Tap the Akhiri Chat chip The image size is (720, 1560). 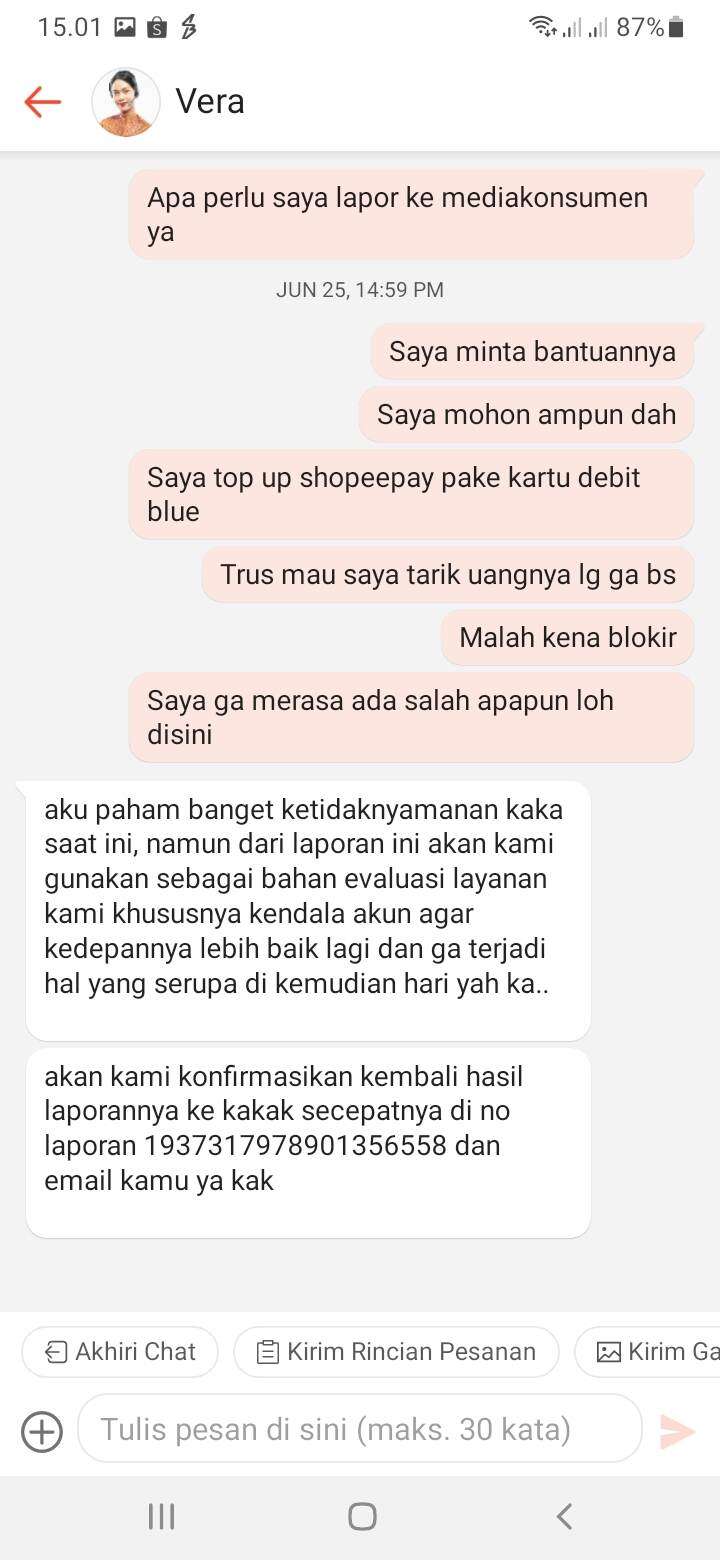[120, 1352]
